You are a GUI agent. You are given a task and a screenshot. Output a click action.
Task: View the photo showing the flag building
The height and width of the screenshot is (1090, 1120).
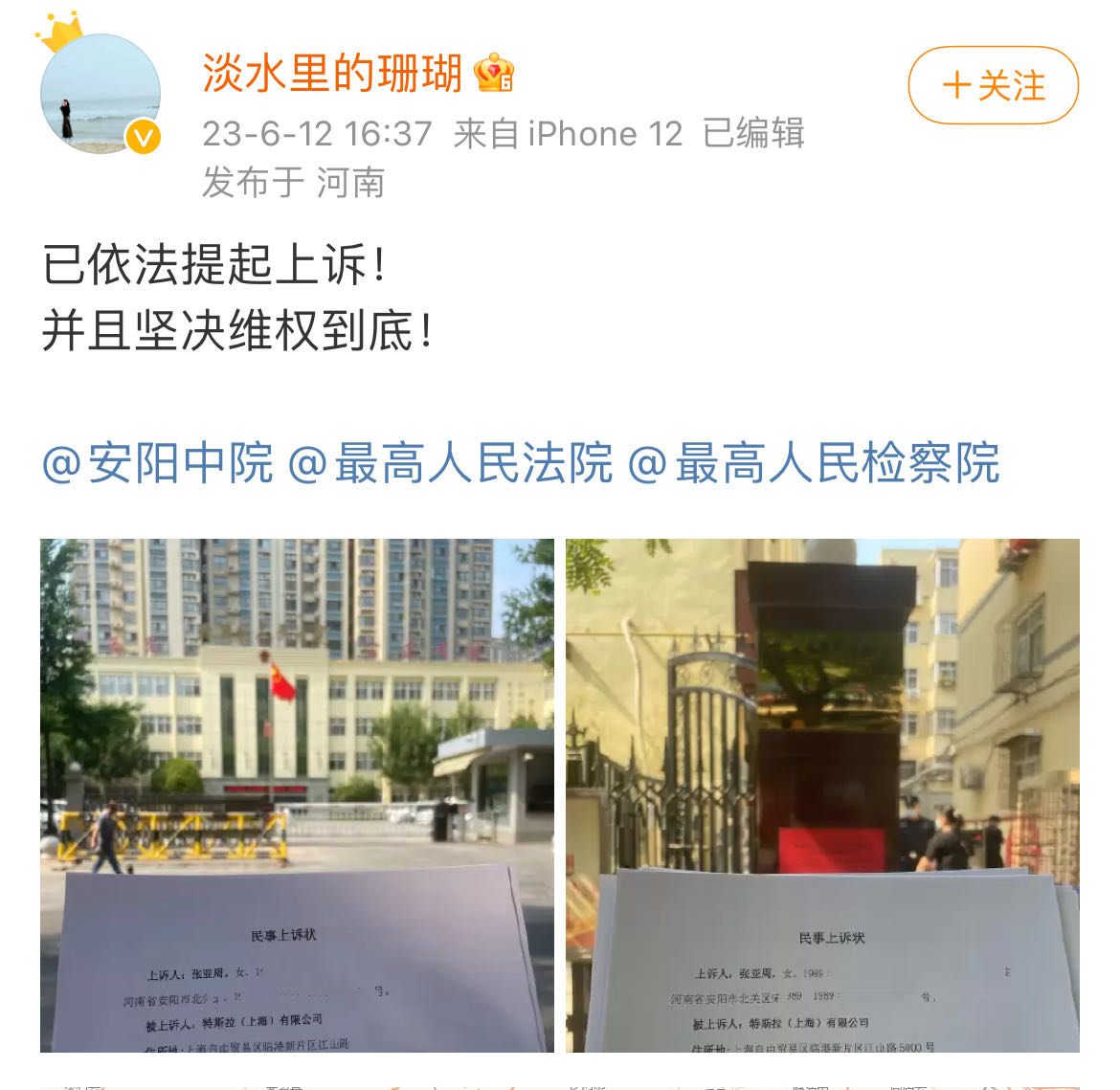tap(297, 794)
